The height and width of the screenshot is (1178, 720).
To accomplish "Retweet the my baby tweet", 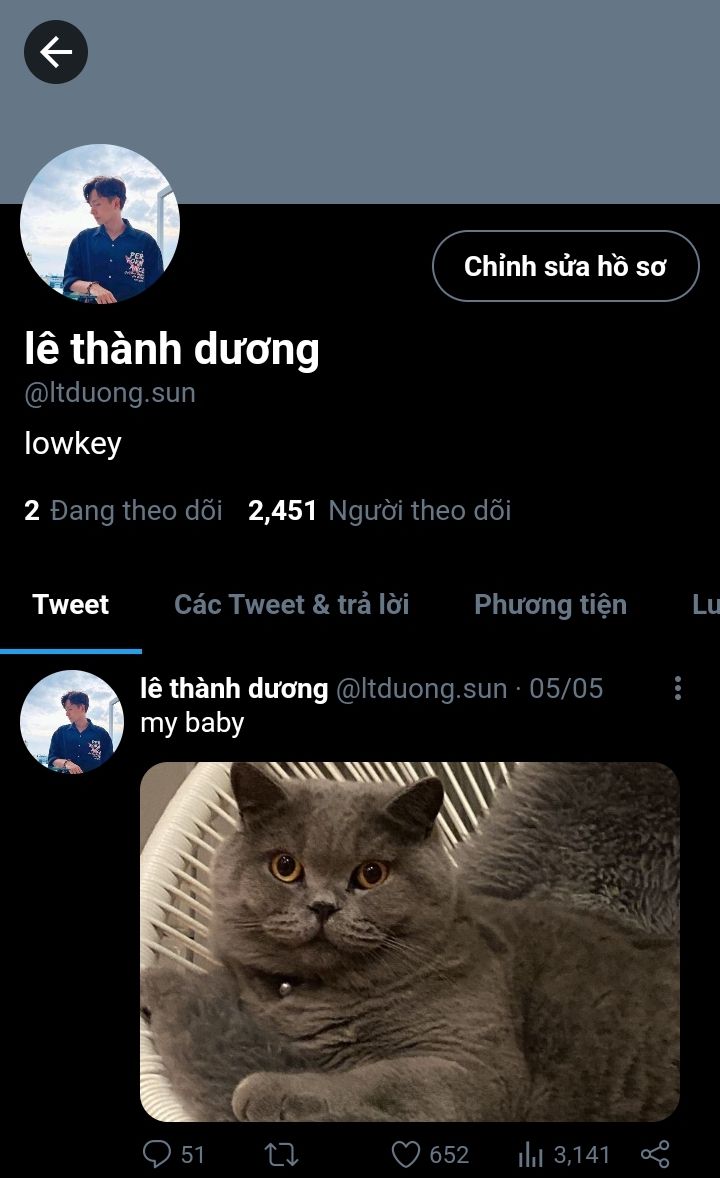I will pos(281,1155).
